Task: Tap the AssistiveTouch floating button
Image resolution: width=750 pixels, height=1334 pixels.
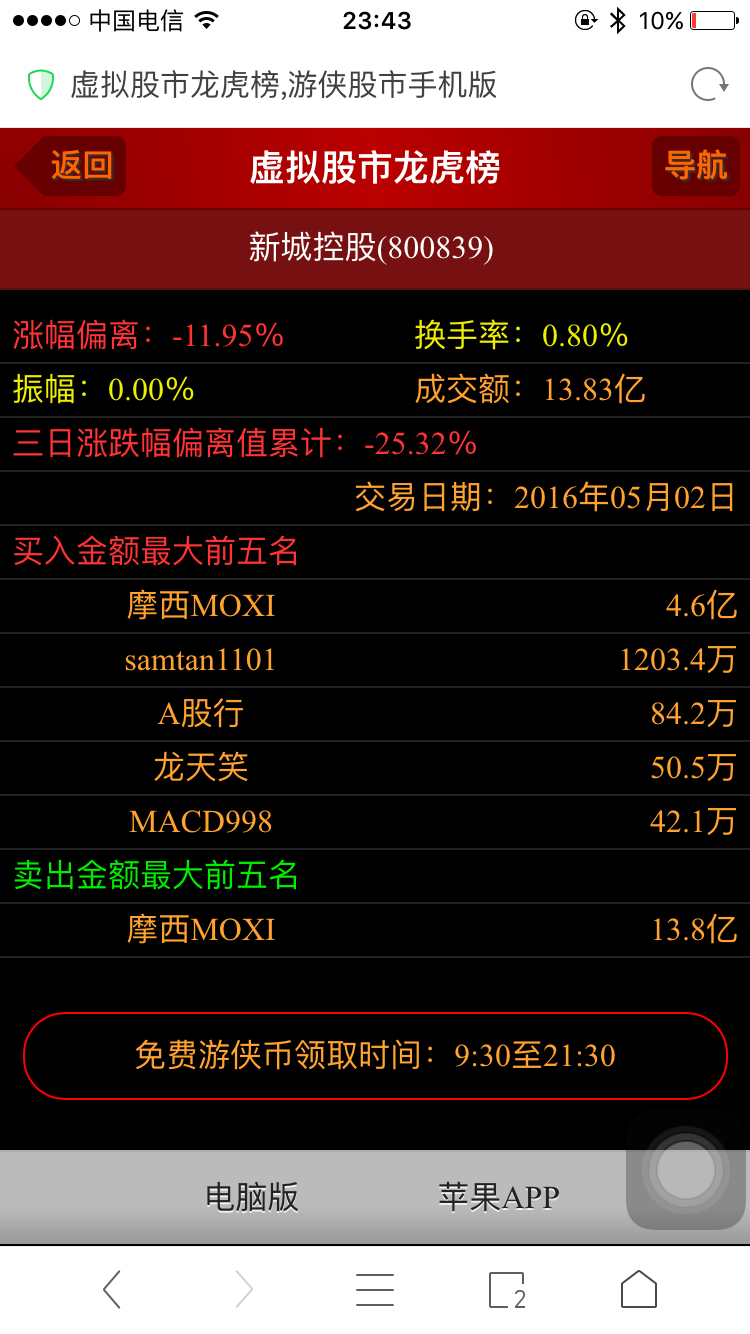Action: (x=686, y=1169)
